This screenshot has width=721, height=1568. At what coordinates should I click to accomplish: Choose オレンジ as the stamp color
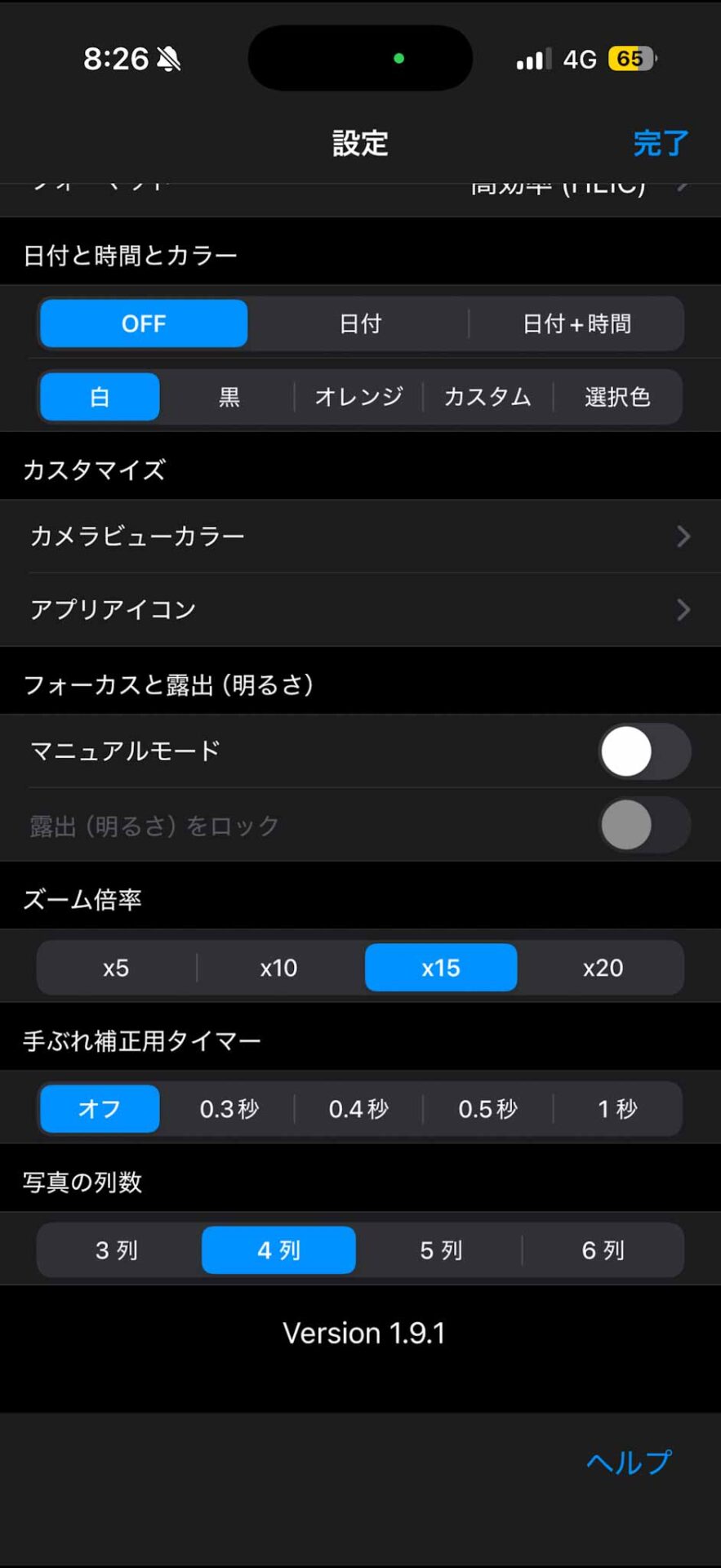tap(358, 397)
